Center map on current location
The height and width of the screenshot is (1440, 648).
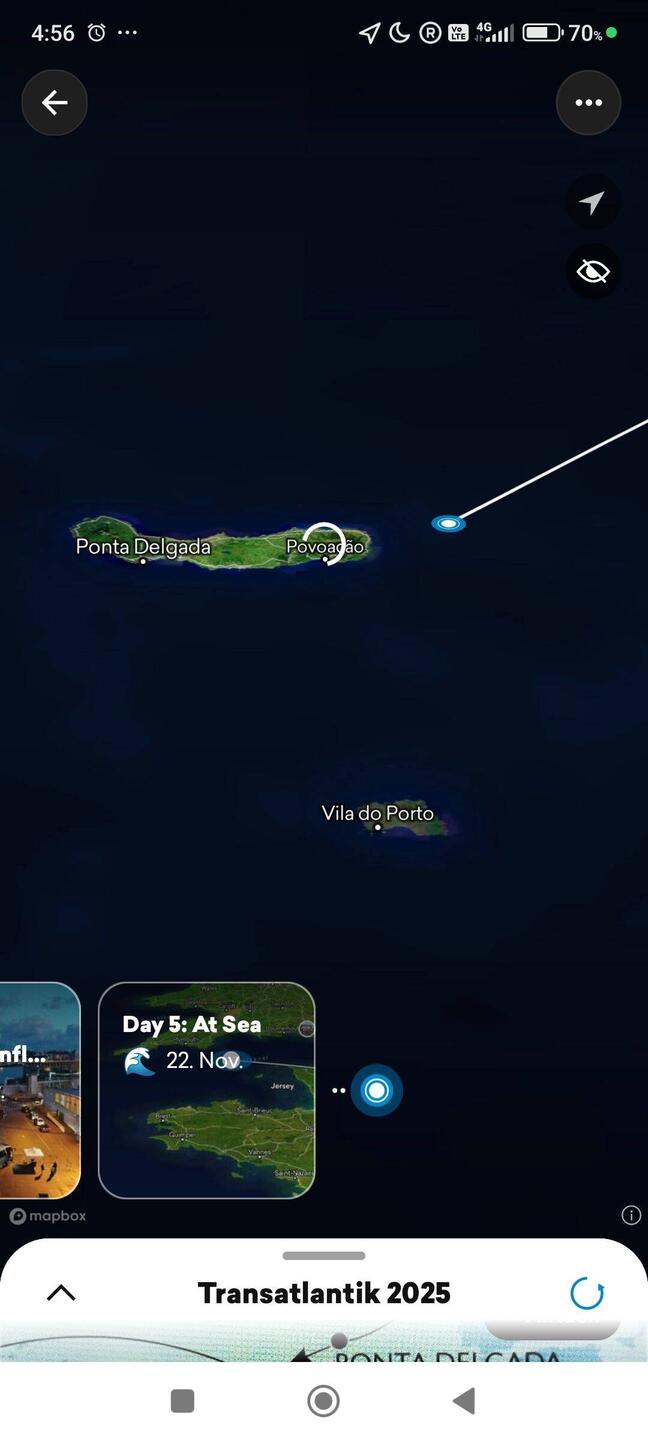(x=592, y=203)
